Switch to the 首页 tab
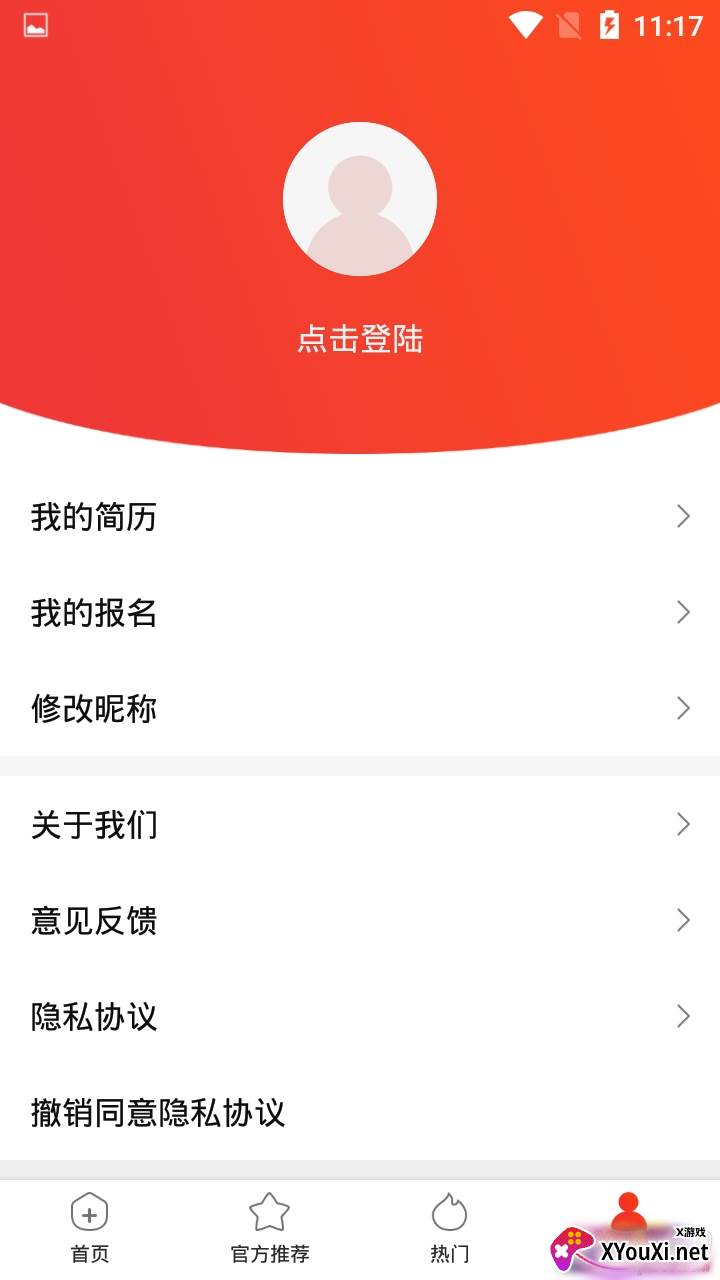Viewport: 720px width, 1280px height. [x=90, y=1229]
